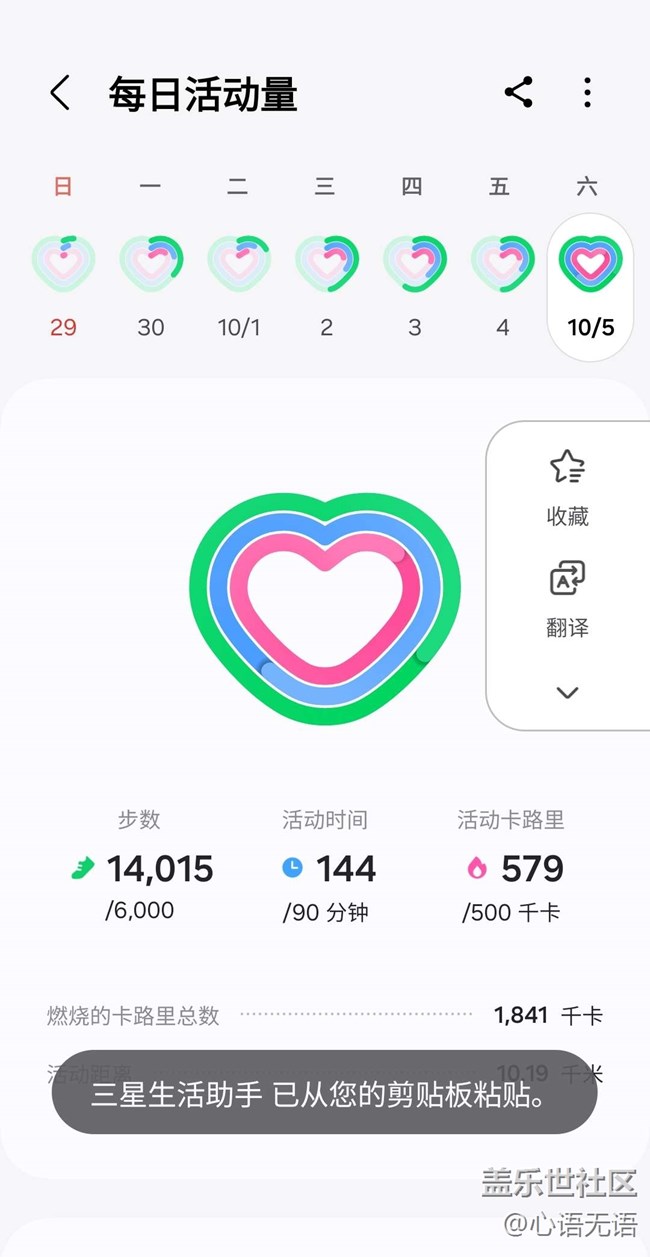View activity for Thursday the 3rd
This screenshot has height=1257, width=650.
pos(414,265)
